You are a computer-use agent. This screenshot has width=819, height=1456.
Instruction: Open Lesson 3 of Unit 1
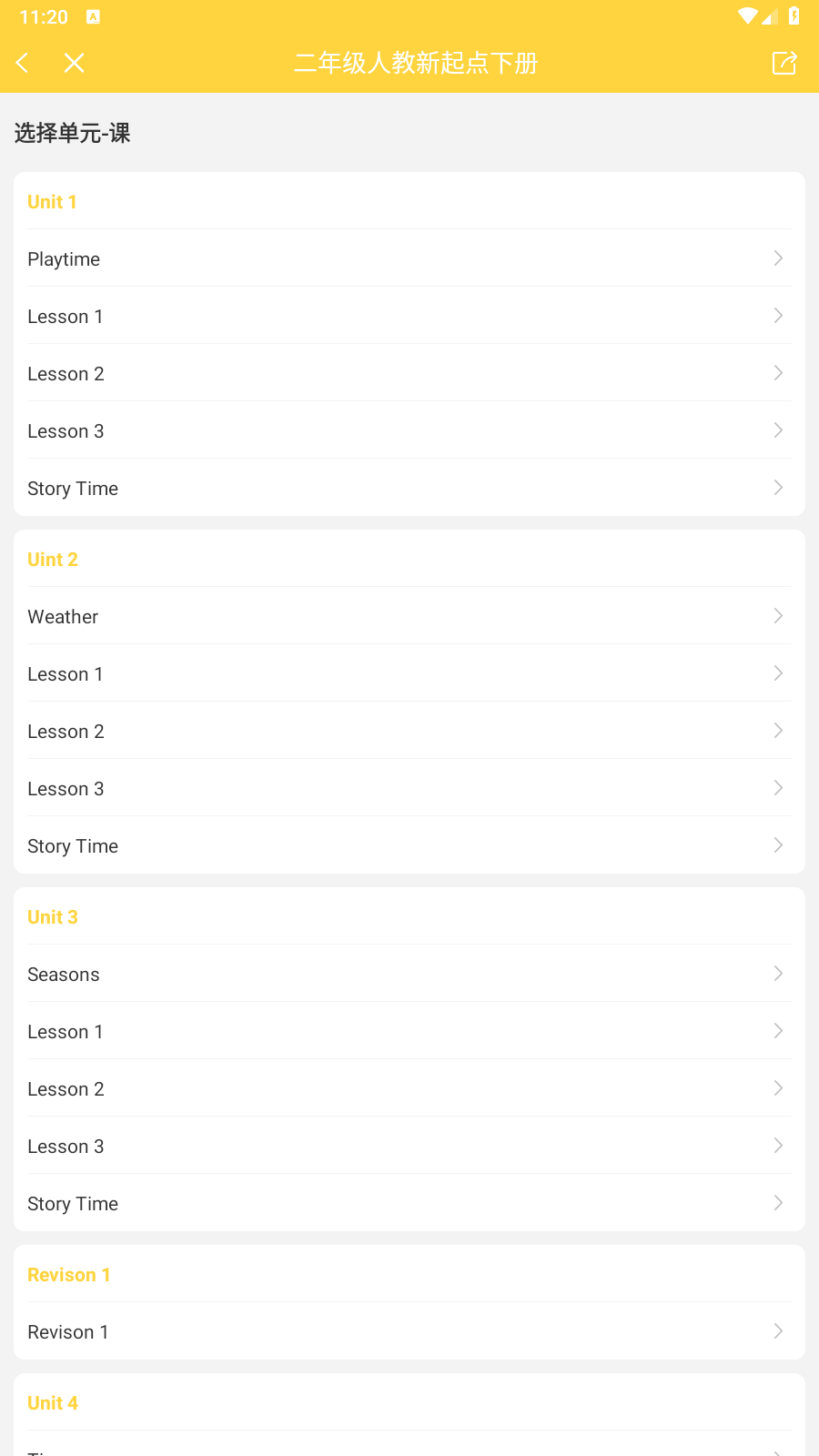pos(409,430)
